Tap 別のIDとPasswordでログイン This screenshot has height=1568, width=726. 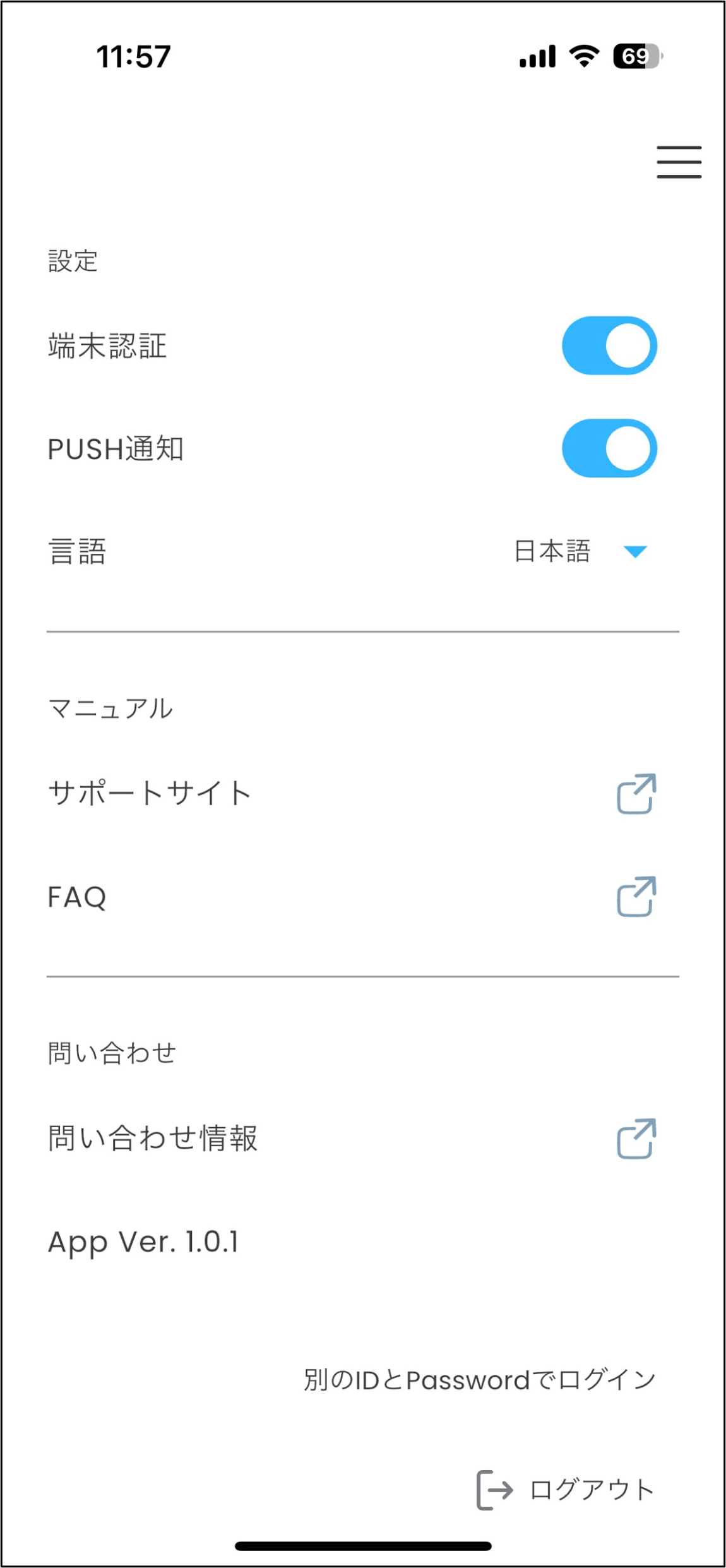point(480,1380)
